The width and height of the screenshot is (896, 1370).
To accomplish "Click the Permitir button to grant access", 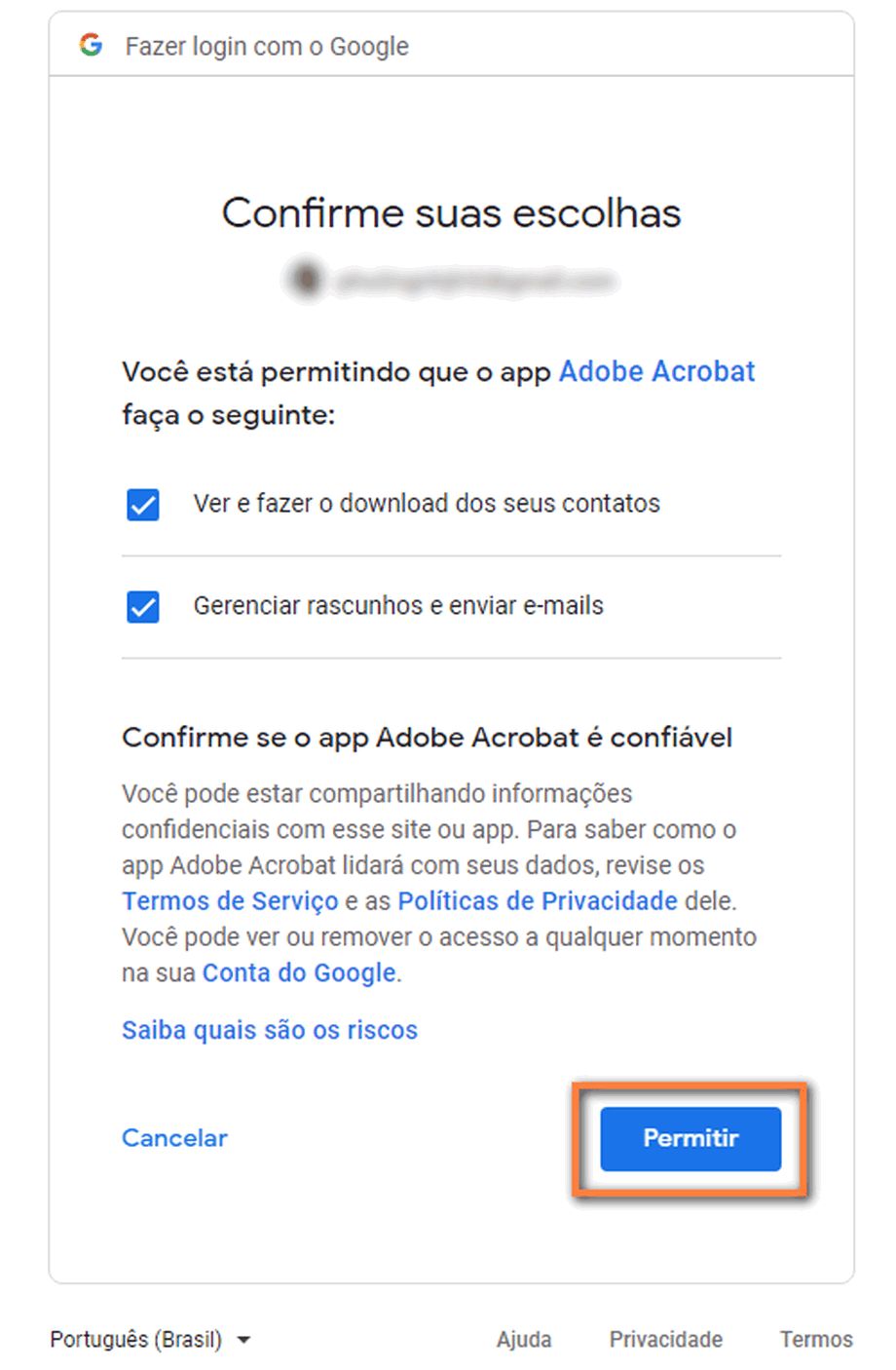I will pyautogui.click(x=690, y=1138).
